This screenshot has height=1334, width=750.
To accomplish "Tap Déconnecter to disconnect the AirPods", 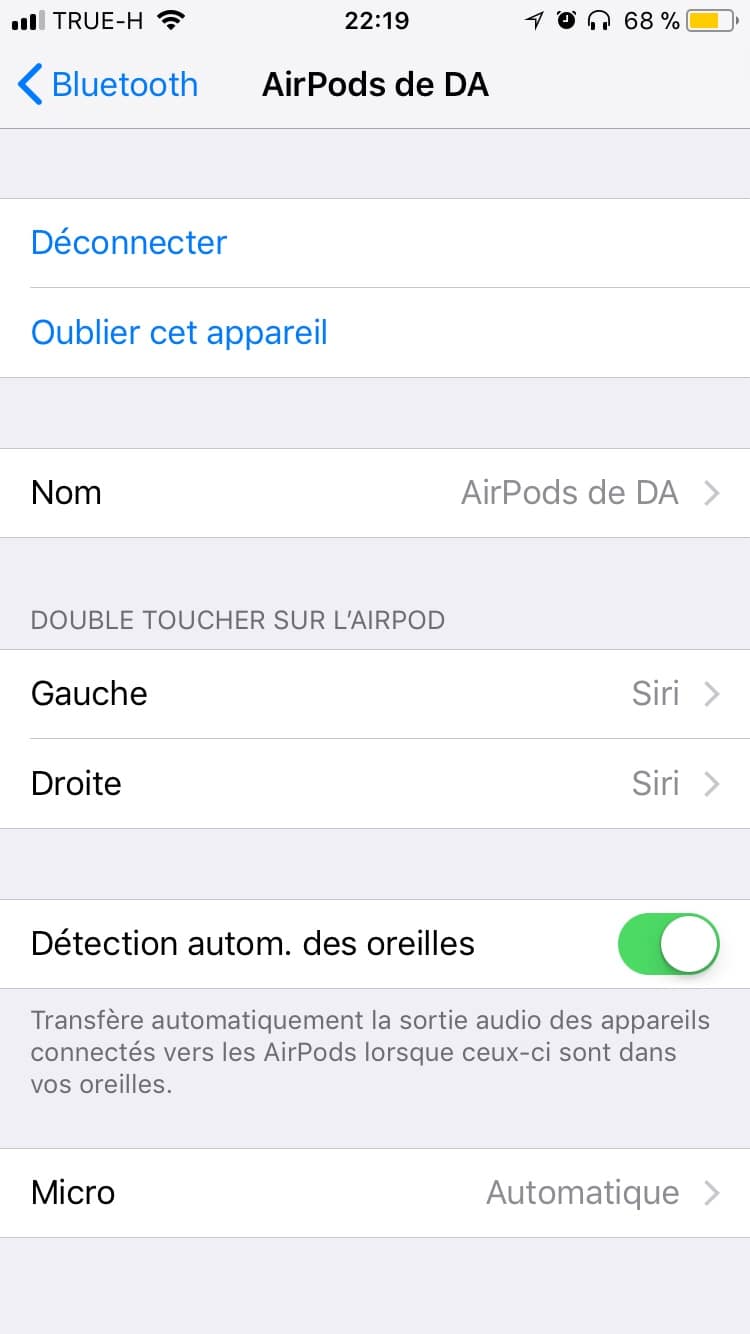I will 129,243.
